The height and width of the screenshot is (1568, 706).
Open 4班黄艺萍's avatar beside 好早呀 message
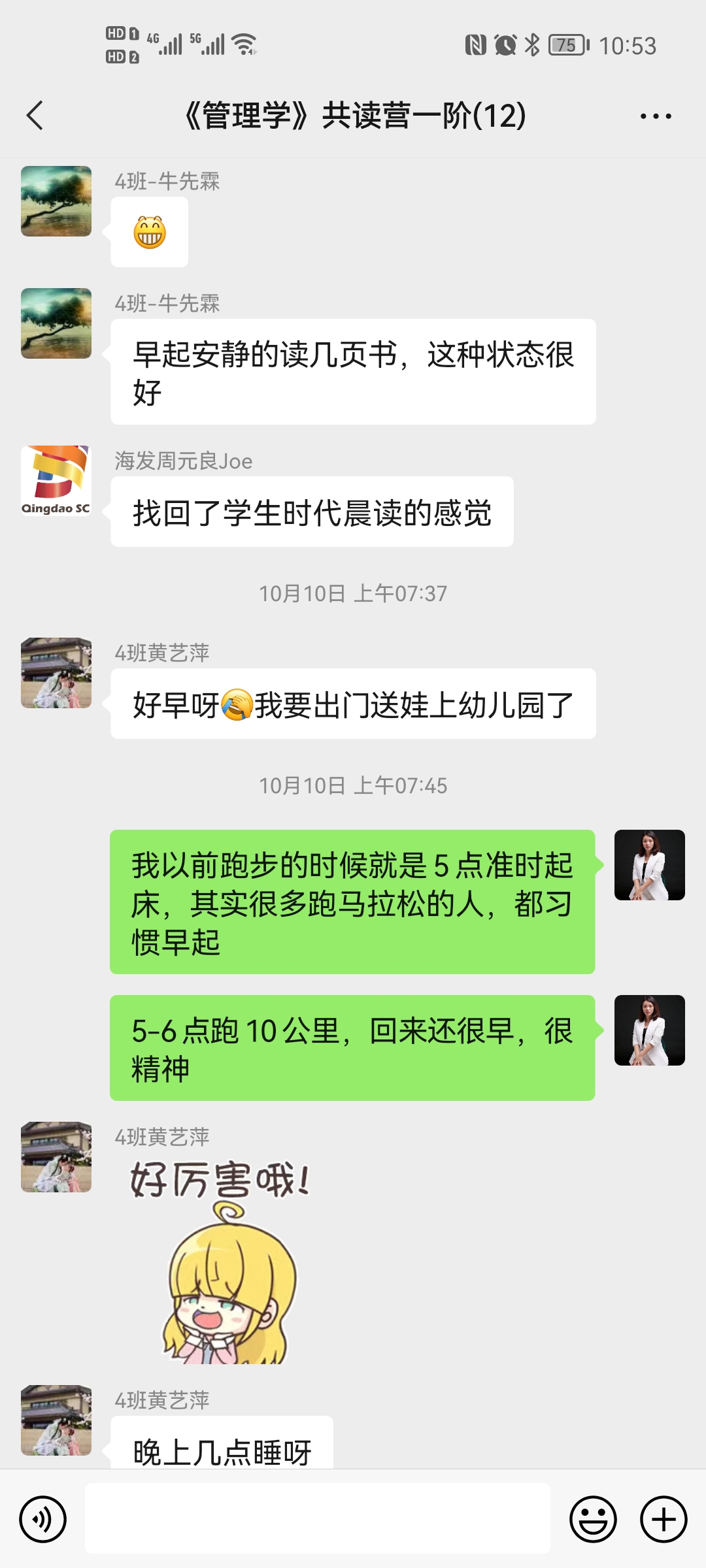(x=56, y=673)
